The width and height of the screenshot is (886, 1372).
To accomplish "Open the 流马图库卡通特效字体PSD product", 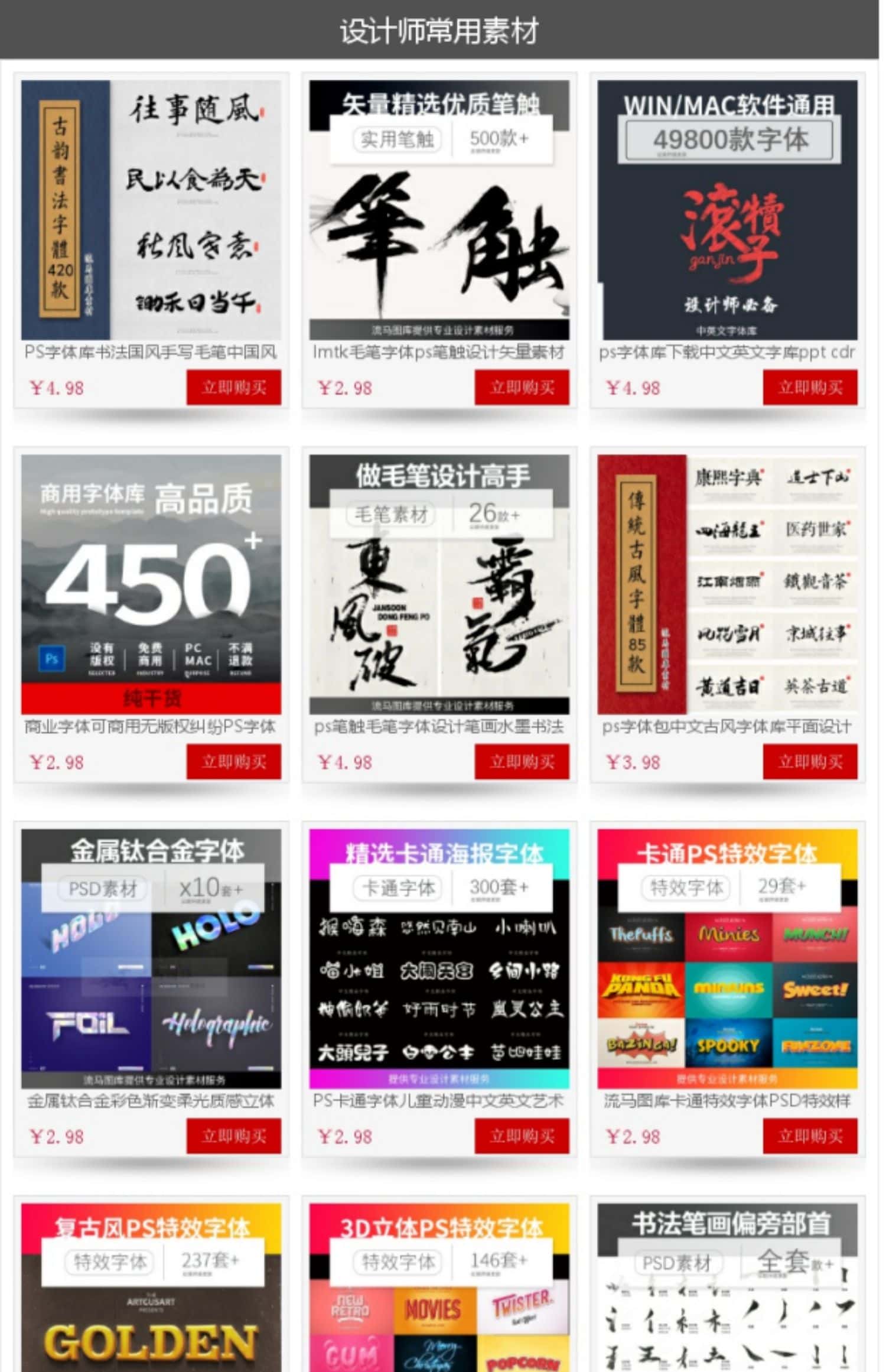I will pyautogui.click(x=727, y=958).
